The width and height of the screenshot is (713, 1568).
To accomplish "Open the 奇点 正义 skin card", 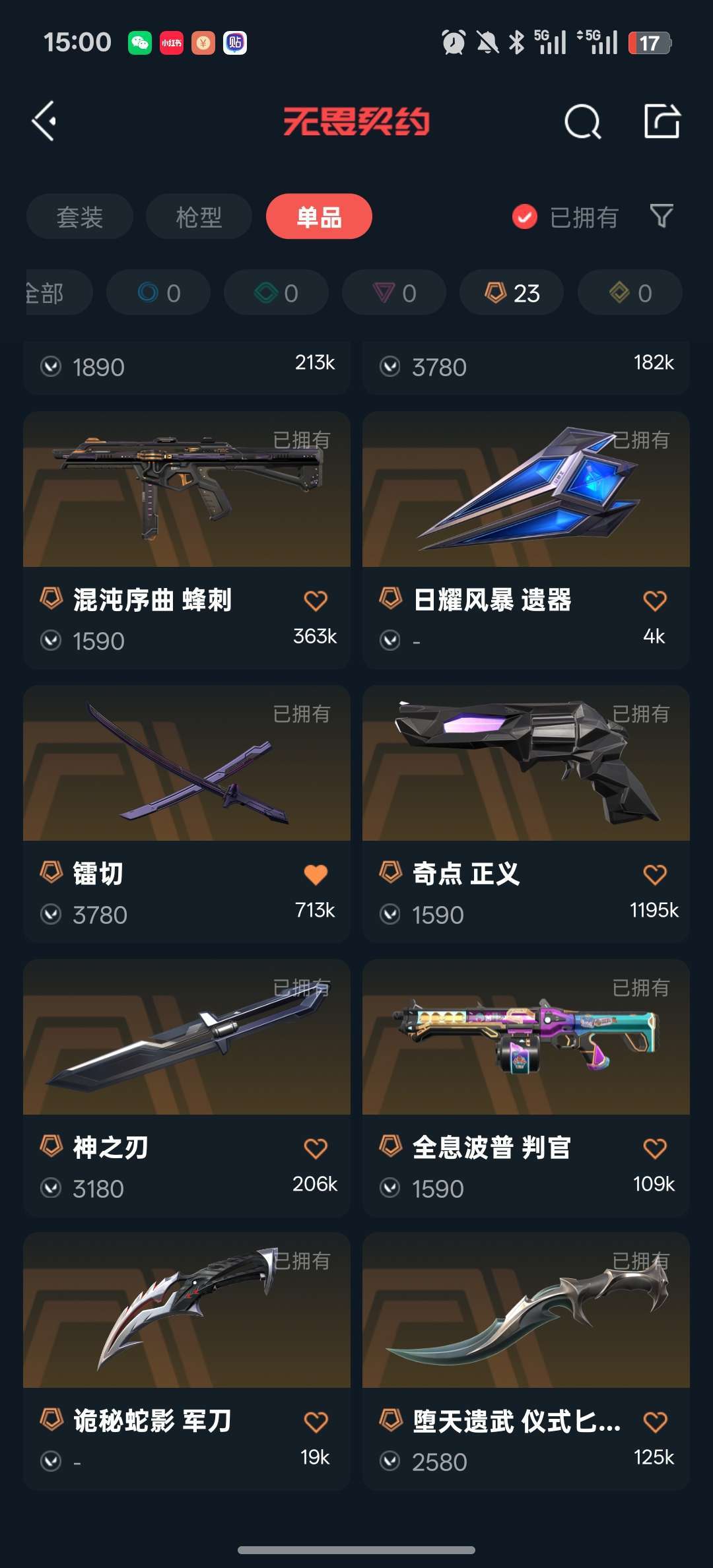I will [526, 814].
